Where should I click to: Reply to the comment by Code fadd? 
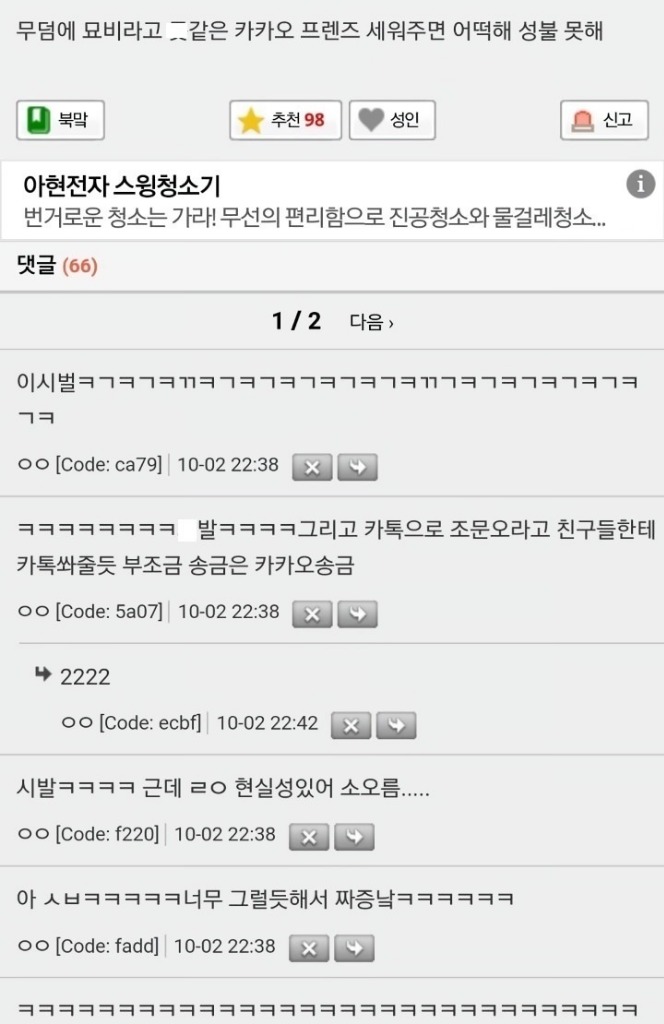pos(353,948)
